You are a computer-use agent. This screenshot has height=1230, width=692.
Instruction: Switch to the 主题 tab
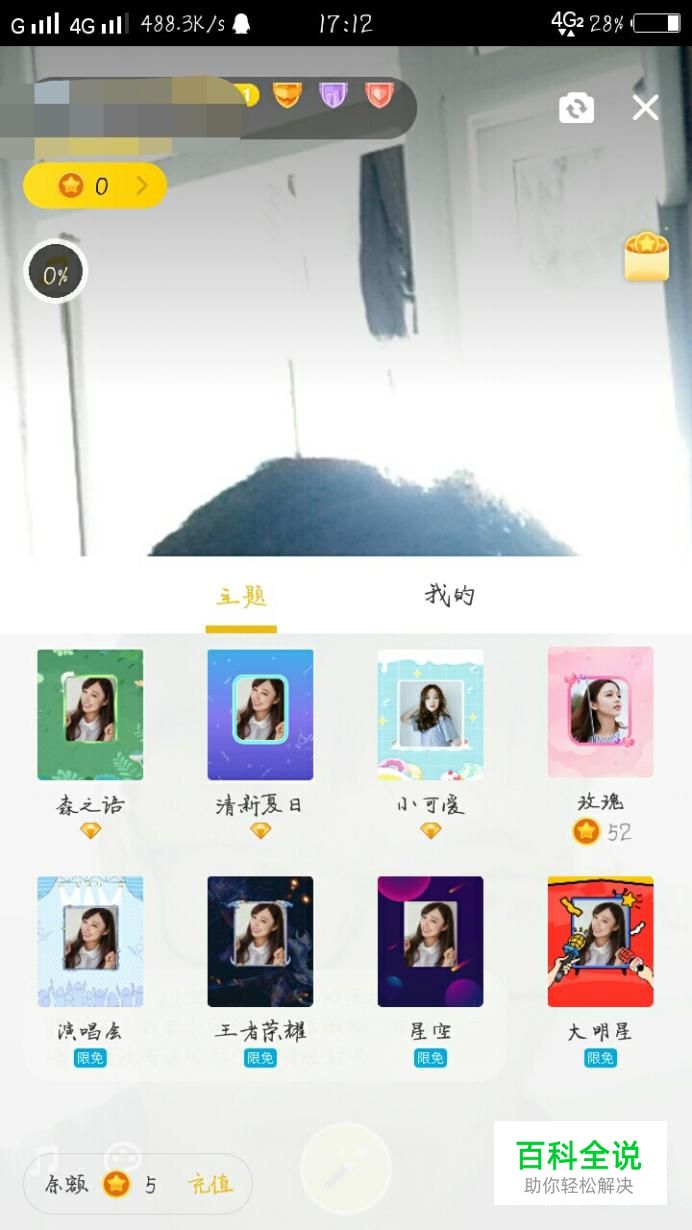click(241, 596)
